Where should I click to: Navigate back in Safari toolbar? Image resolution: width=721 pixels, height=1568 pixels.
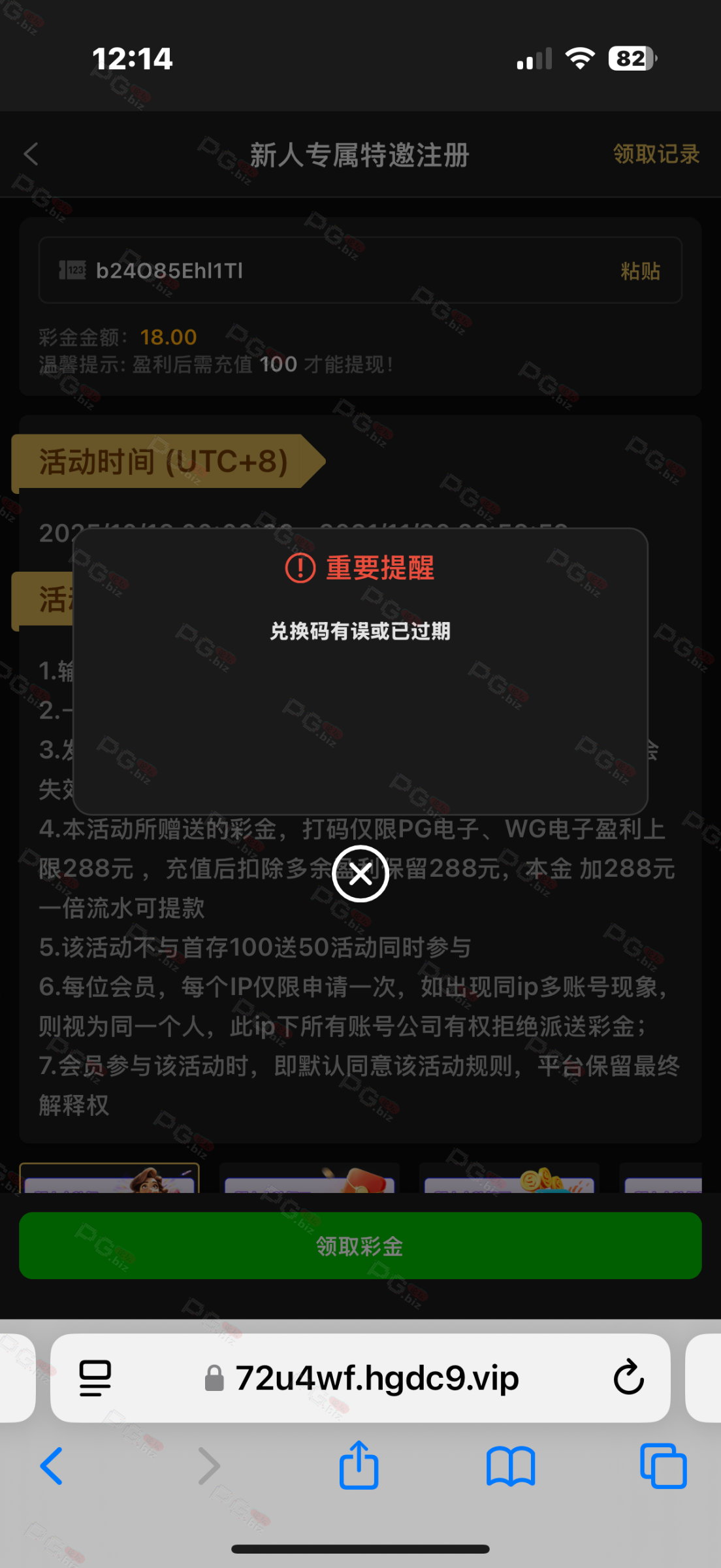52,1466
